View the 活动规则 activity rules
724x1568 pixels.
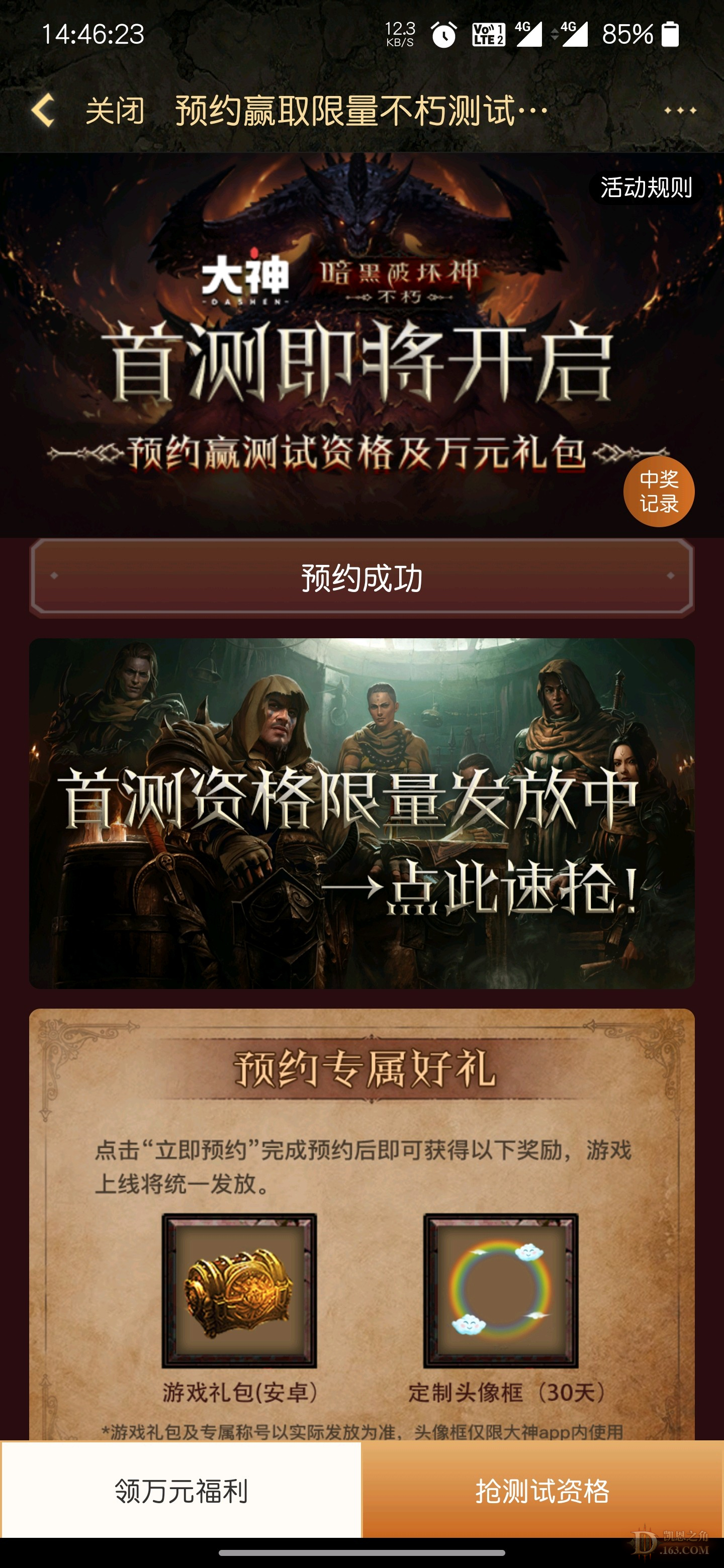pos(646,187)
